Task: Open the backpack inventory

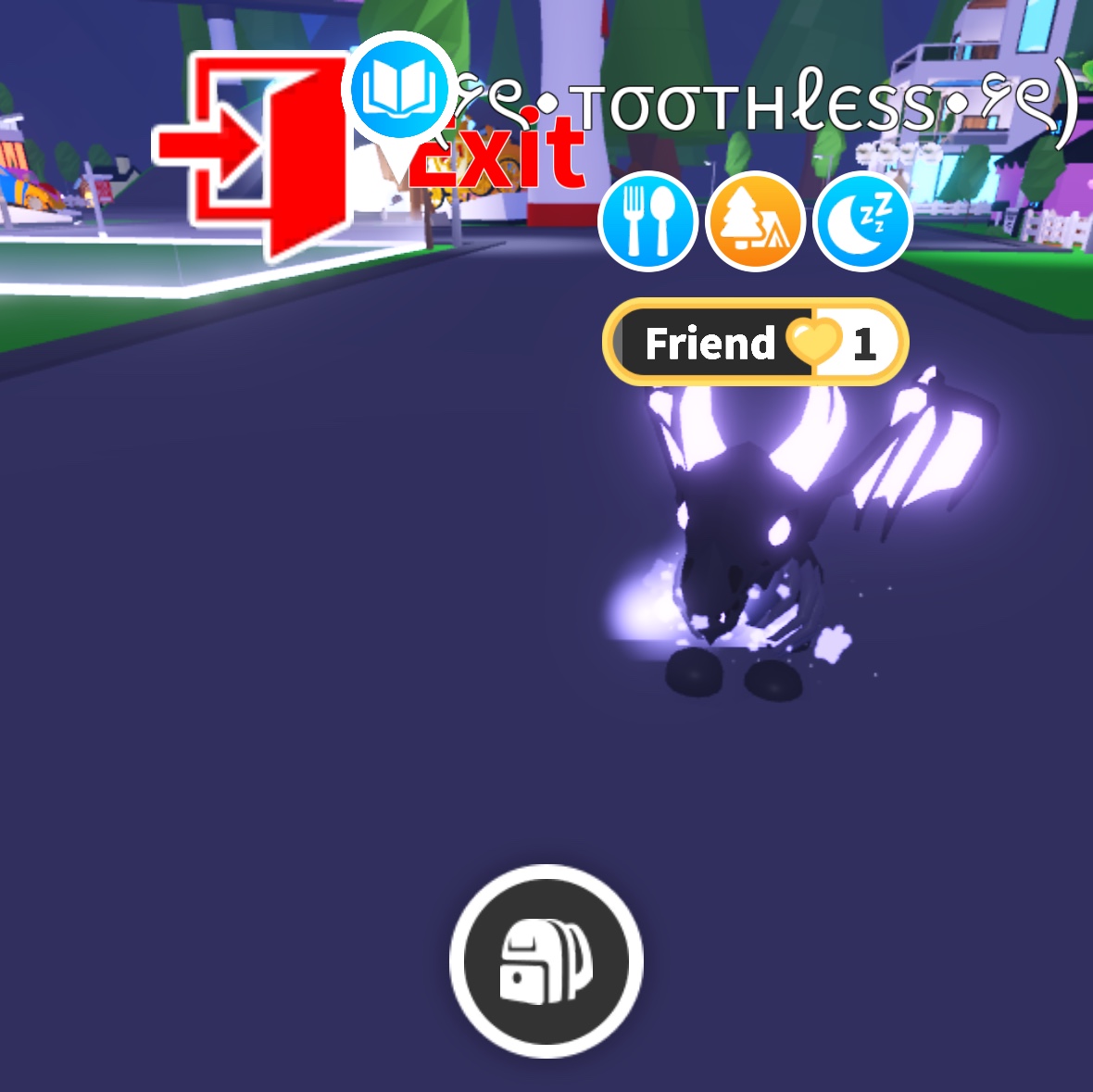Action: [546, 961]
